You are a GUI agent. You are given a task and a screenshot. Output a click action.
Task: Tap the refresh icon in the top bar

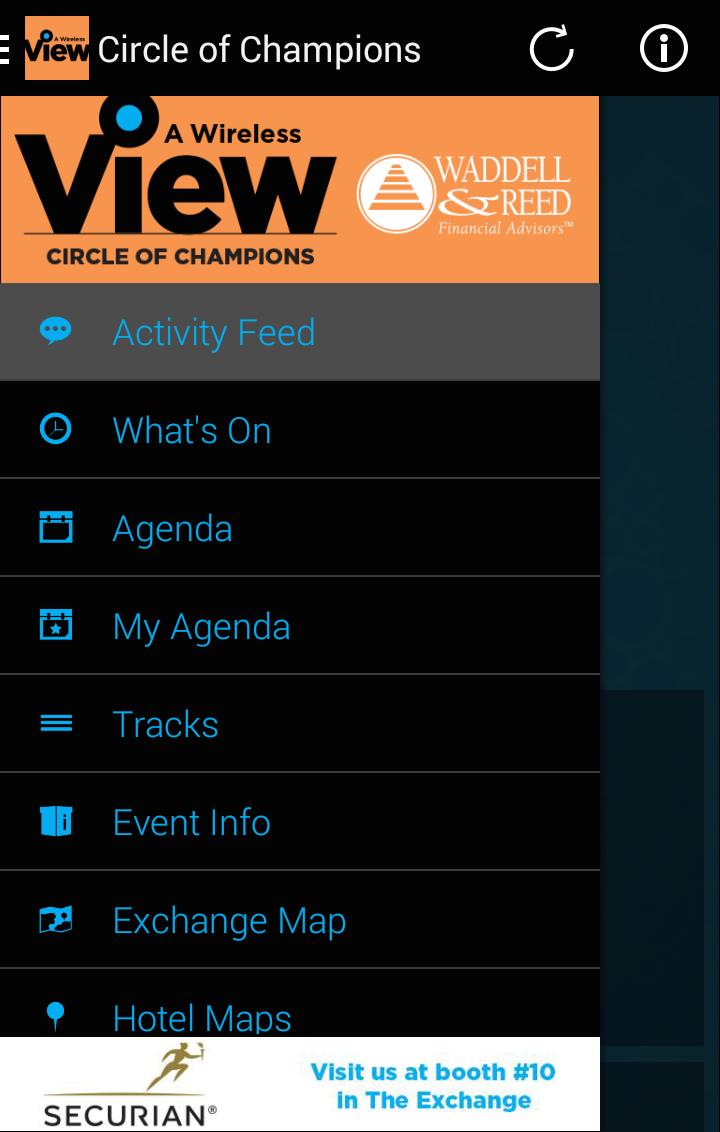pos(553,48)
